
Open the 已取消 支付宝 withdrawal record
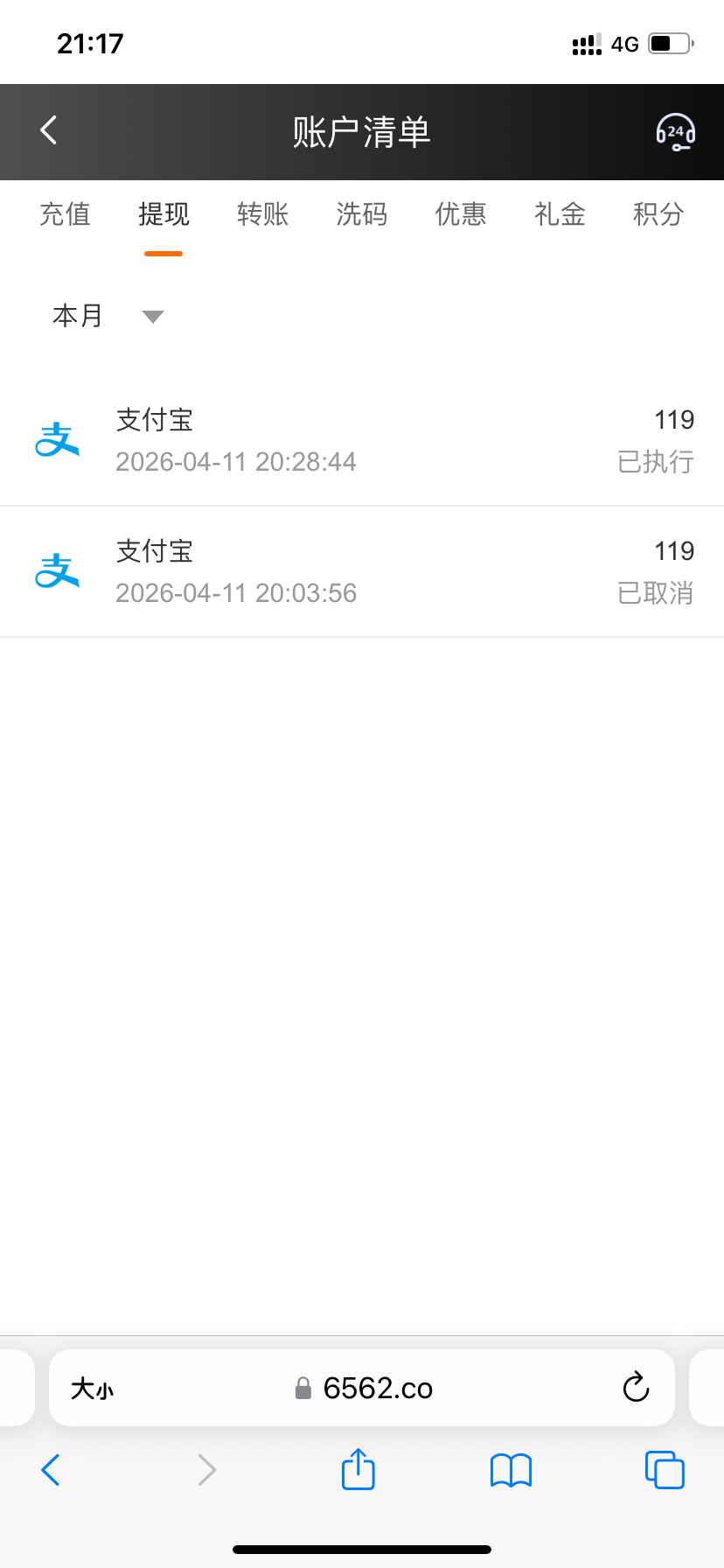pos(362,571)
